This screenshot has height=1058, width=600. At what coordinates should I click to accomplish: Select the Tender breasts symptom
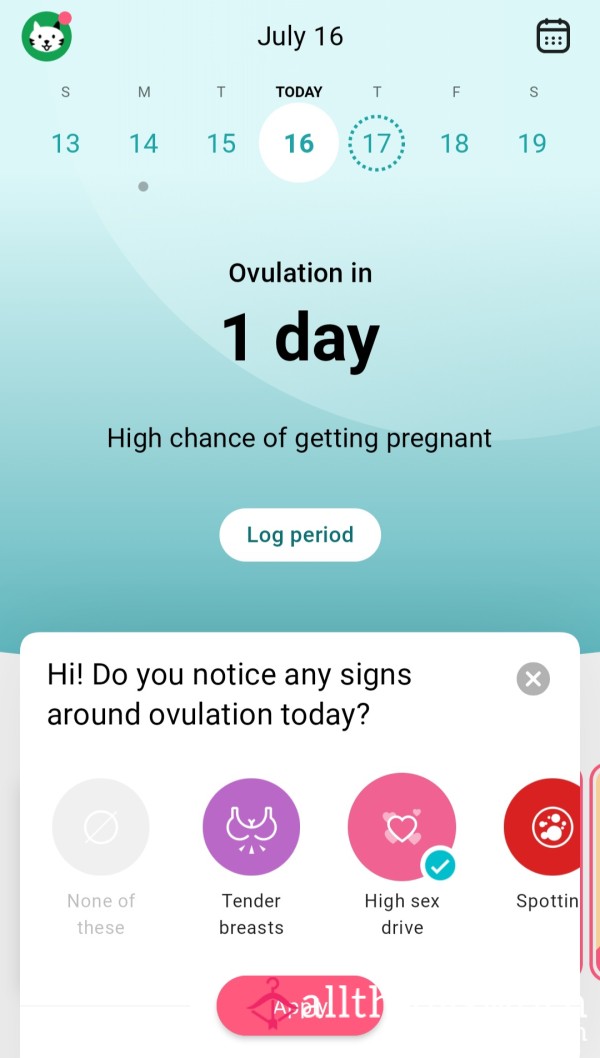pyautogui.click(x=251, y=827)
